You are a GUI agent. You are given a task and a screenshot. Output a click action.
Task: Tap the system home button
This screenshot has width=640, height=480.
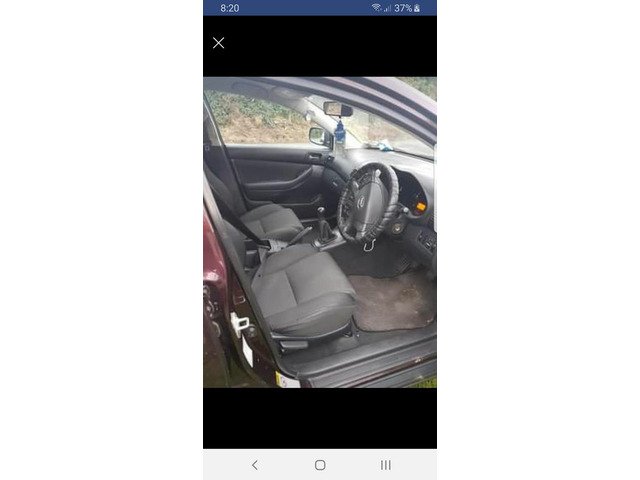coord(320,465)
